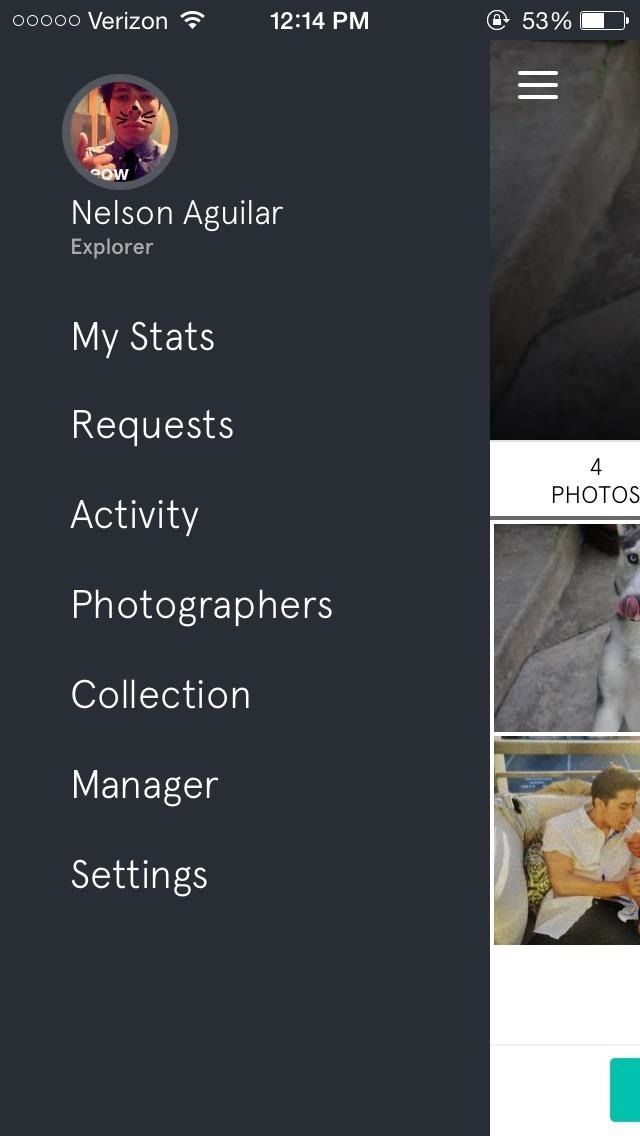Go to Settings
This screenshot has width=640, height=1136.
point(139,876)
